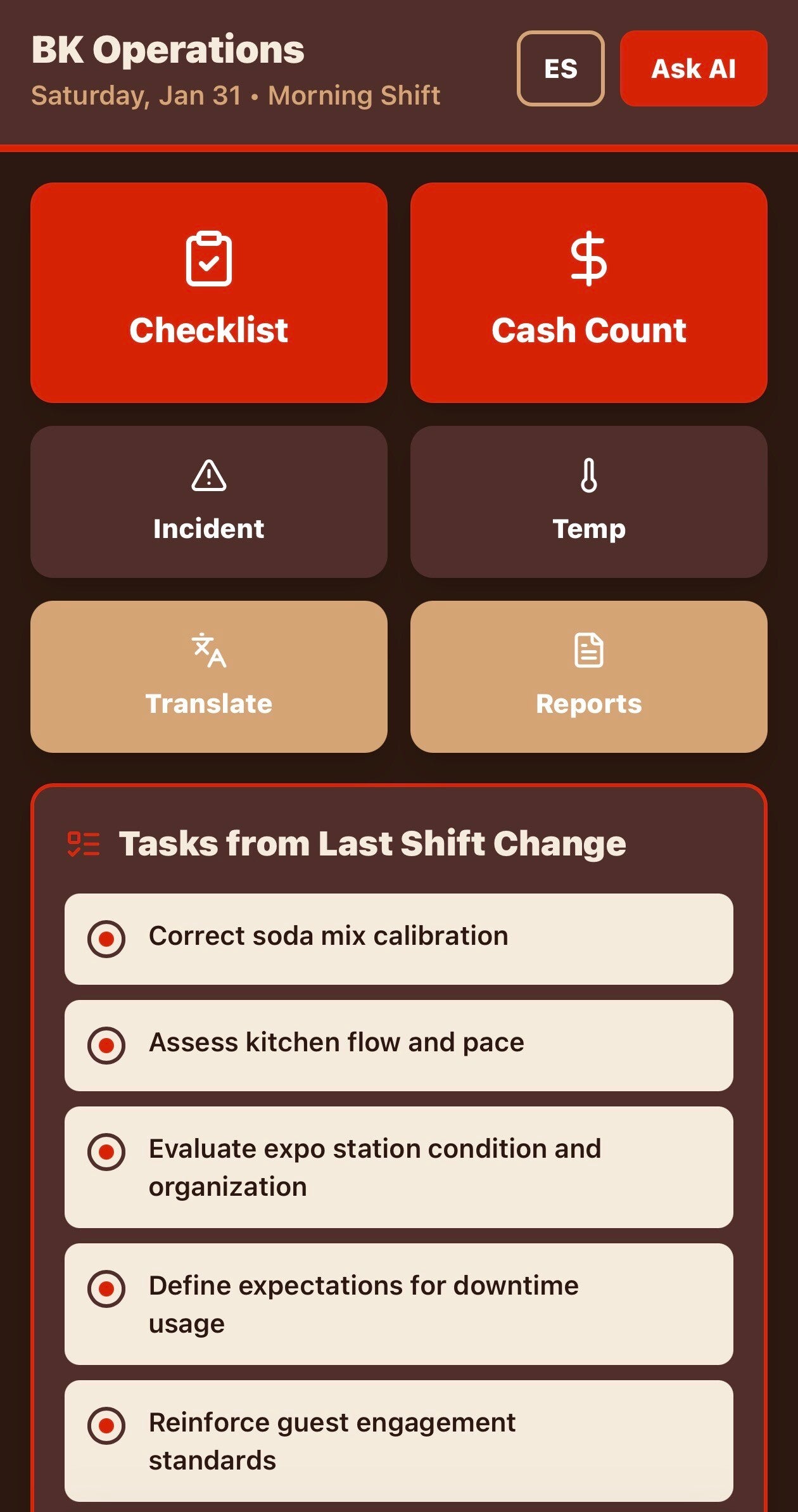The width and height of the screenshot is (798, 1512).
Task: Mark 'Correct soda mix calibration' task done
Action: [106, 939]
